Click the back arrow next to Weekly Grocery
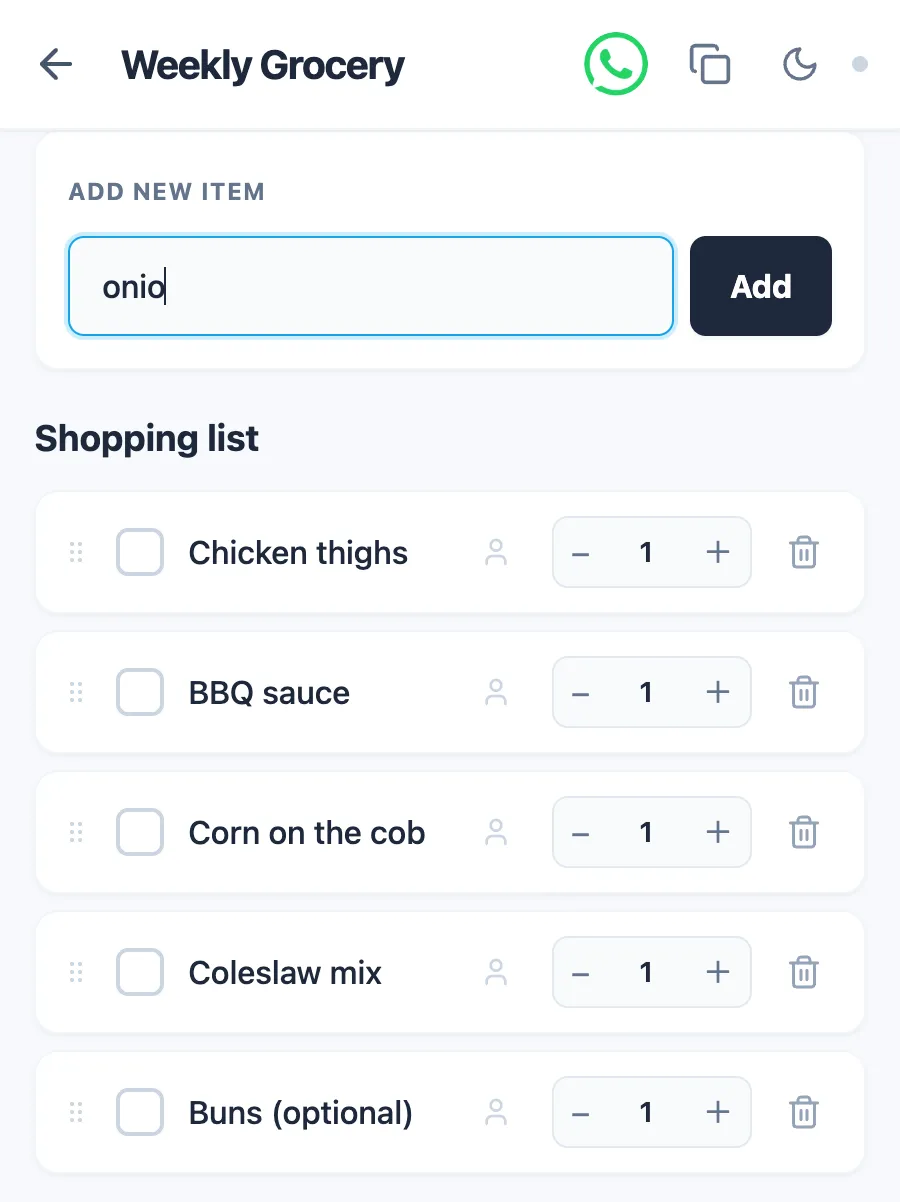This screenshot has height=1202, width=900. (x=56, y=63)
